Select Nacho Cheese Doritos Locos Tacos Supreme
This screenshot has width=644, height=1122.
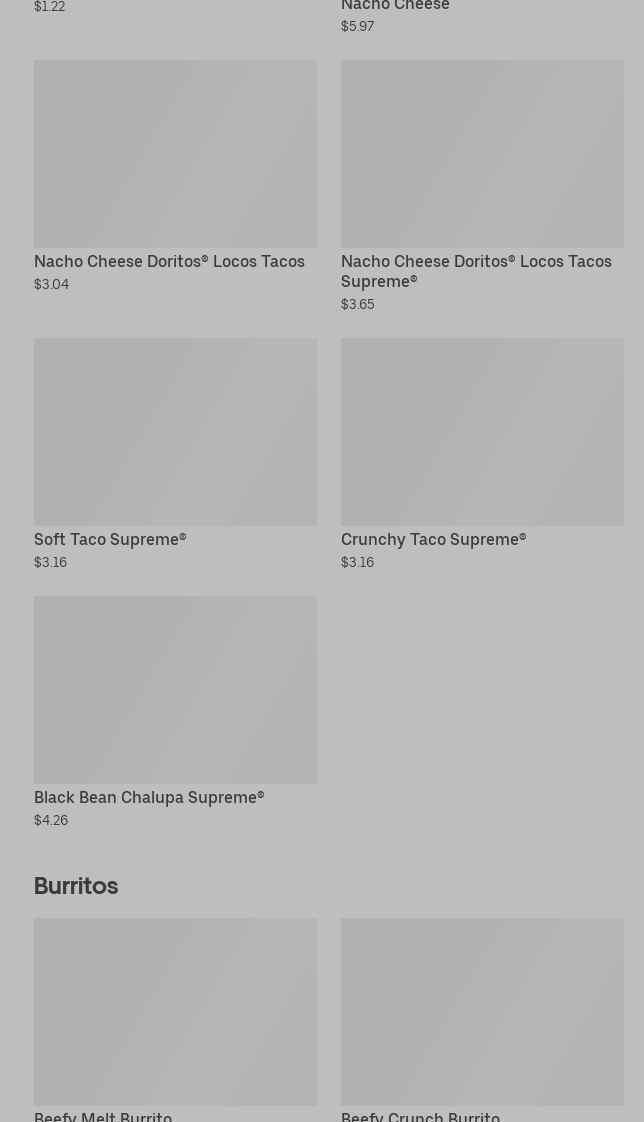point(482,186)
